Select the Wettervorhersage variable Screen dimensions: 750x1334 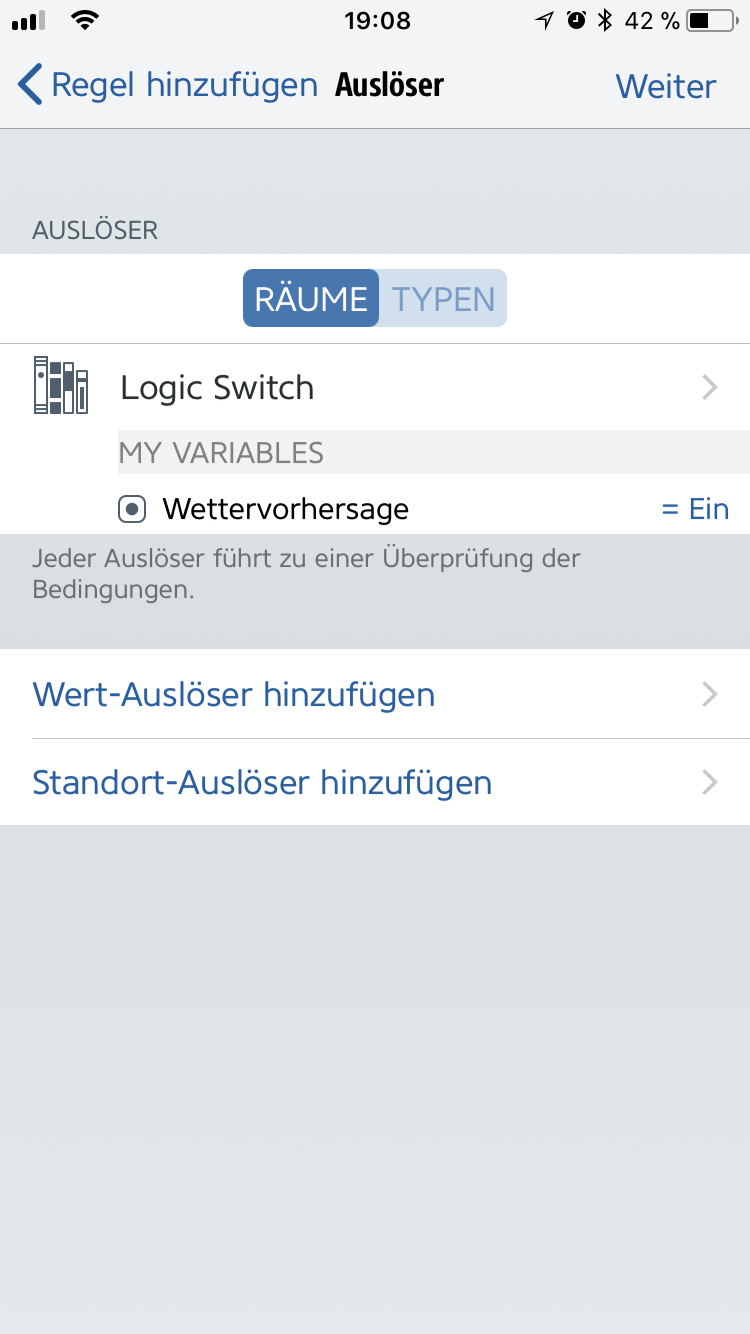pos(285,509)
